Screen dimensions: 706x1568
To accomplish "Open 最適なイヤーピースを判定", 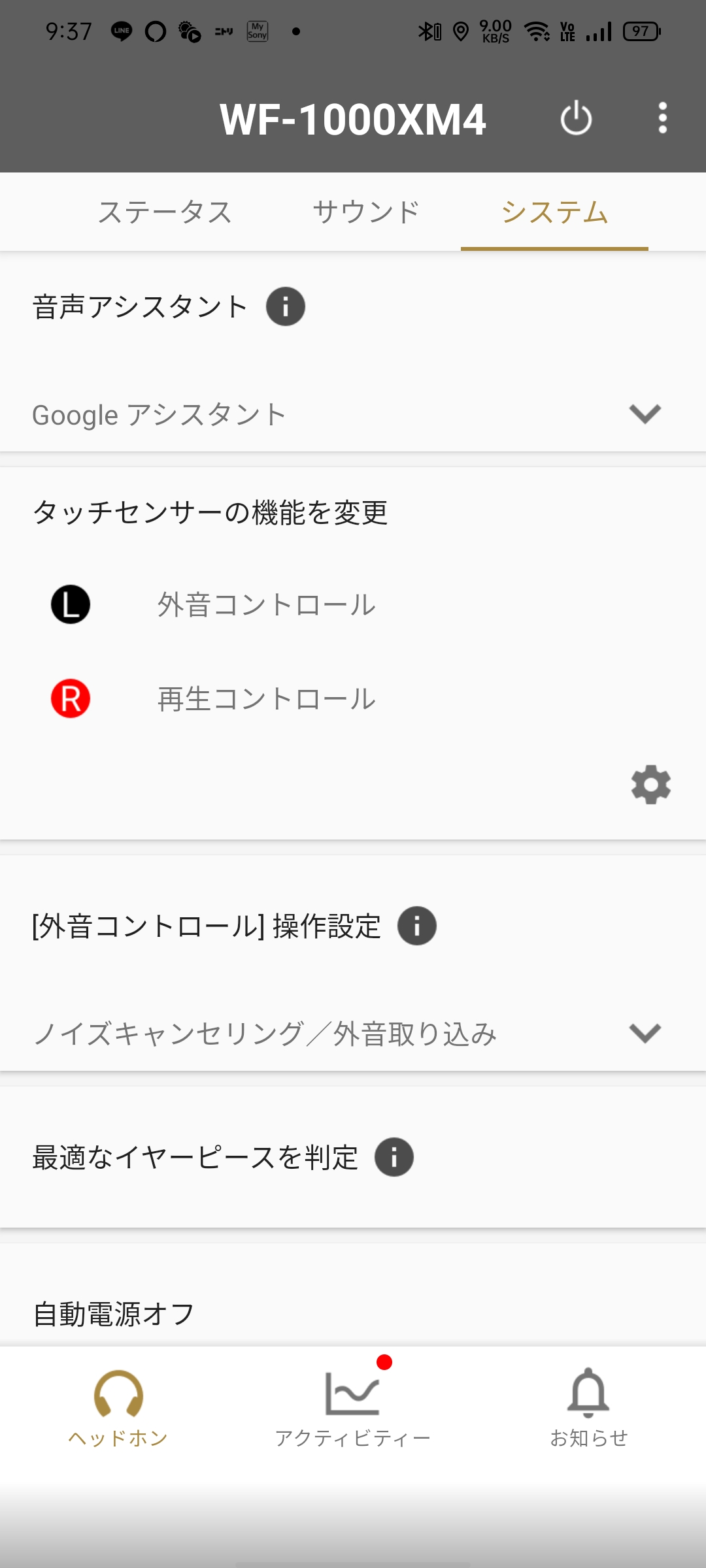I will [x=353, y=1157].
